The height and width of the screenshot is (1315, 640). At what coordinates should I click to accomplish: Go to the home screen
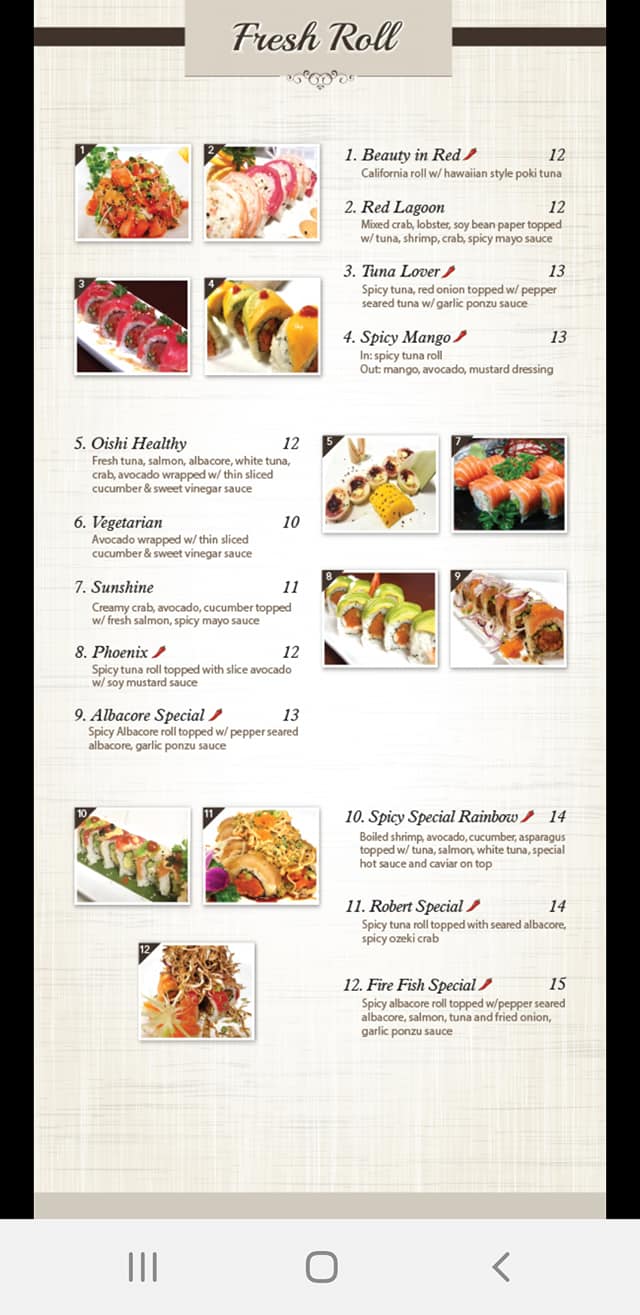(x=321, y=1267)
